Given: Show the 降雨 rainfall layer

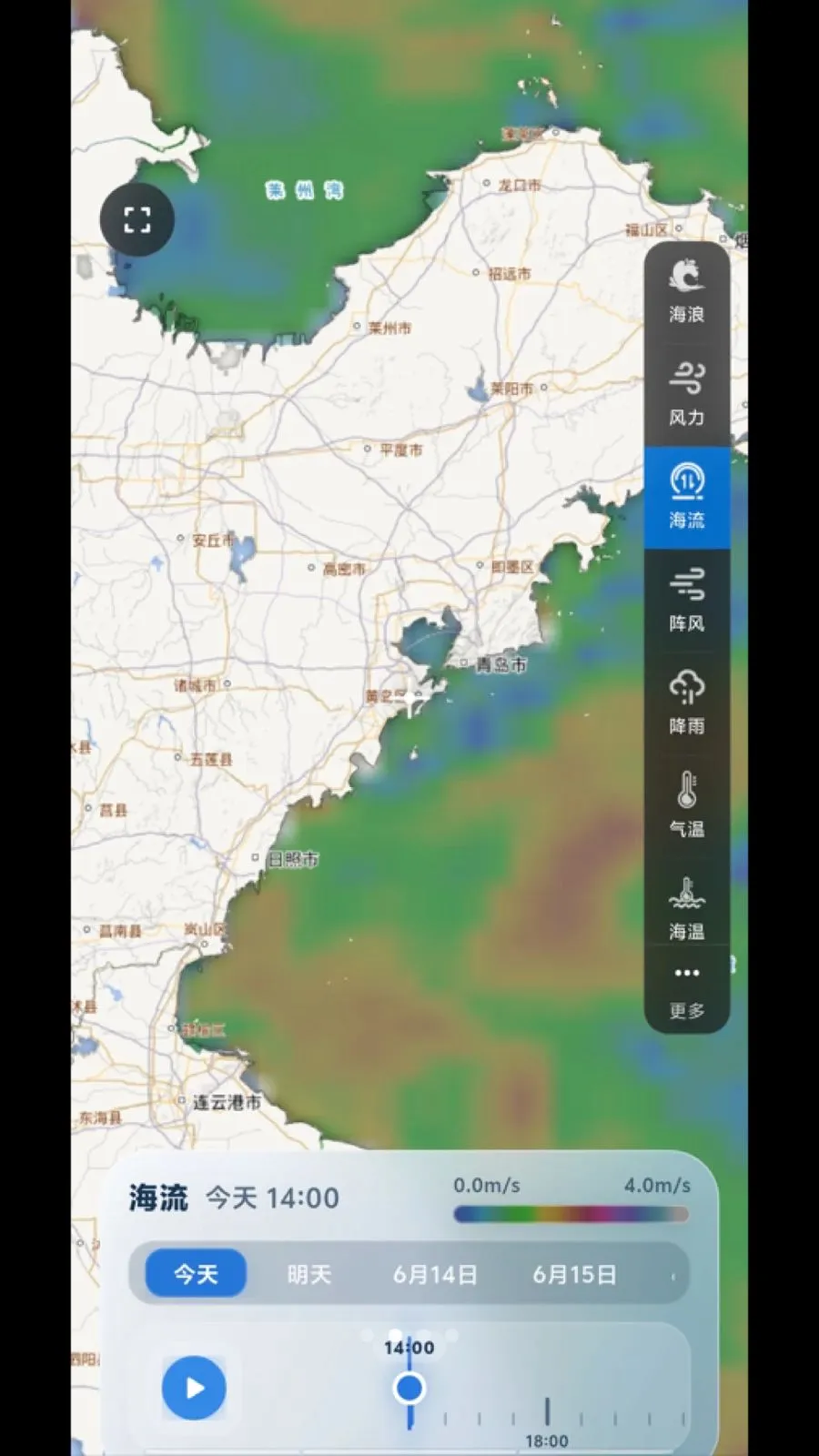Looking at the screenshot, I should pyautogui.click(x=687, y=703).
